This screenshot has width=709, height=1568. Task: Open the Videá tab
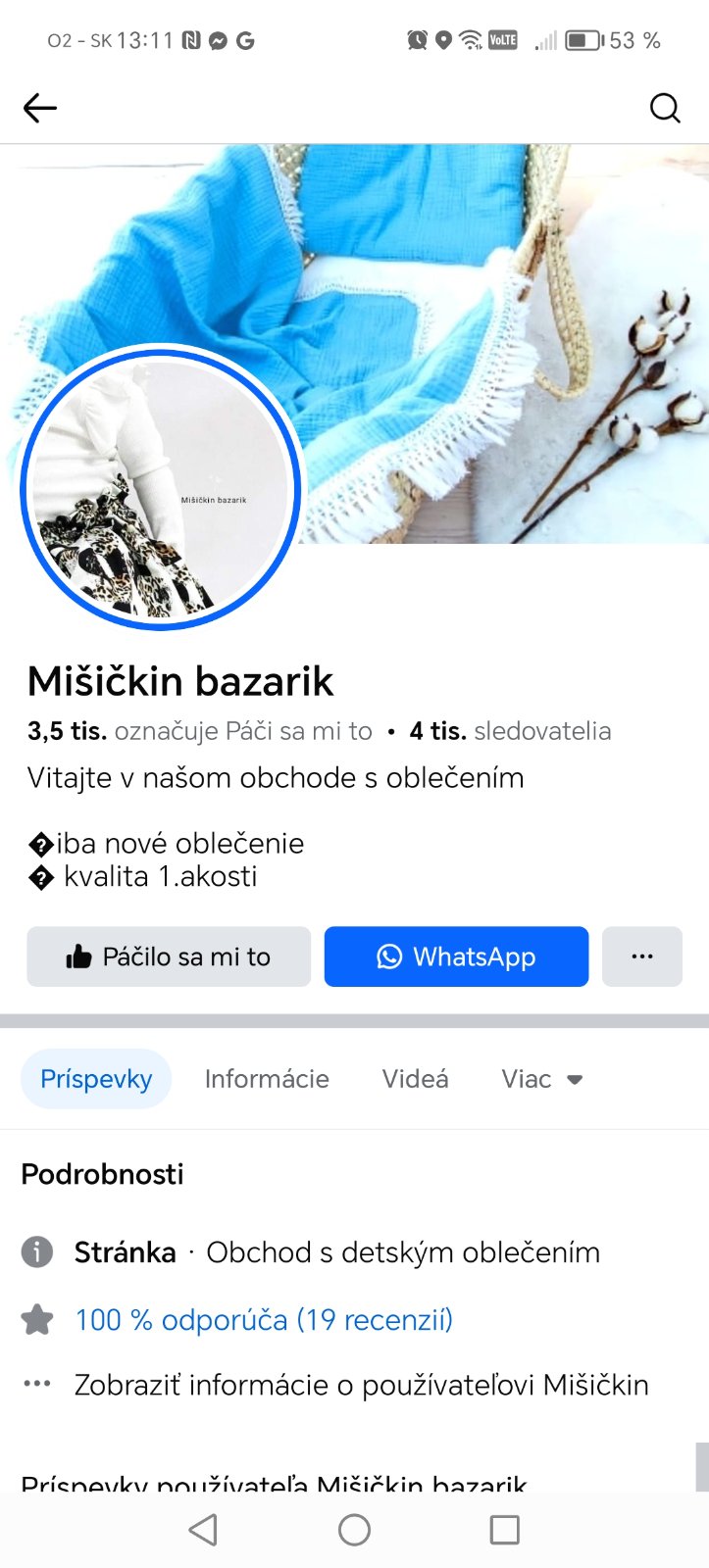point(415,1079)
